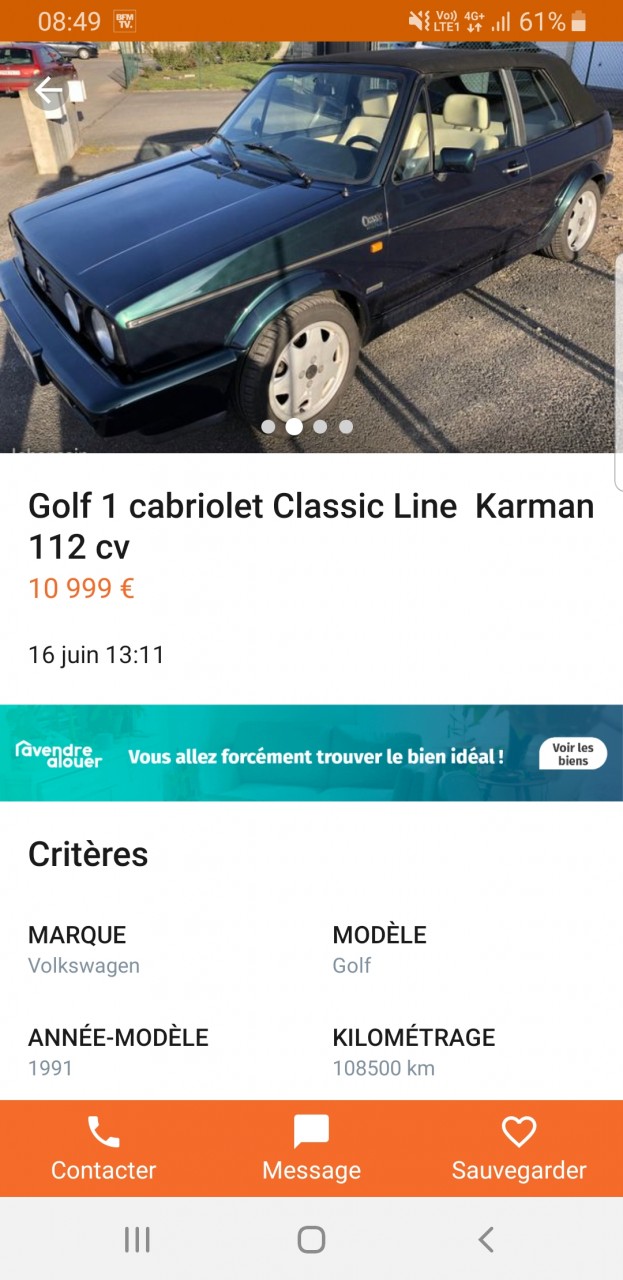This screenshot has height=1280, width=623.
Task: Open the Golf cabriolet photo fullscreen
Action: click(x=310, y=250)
